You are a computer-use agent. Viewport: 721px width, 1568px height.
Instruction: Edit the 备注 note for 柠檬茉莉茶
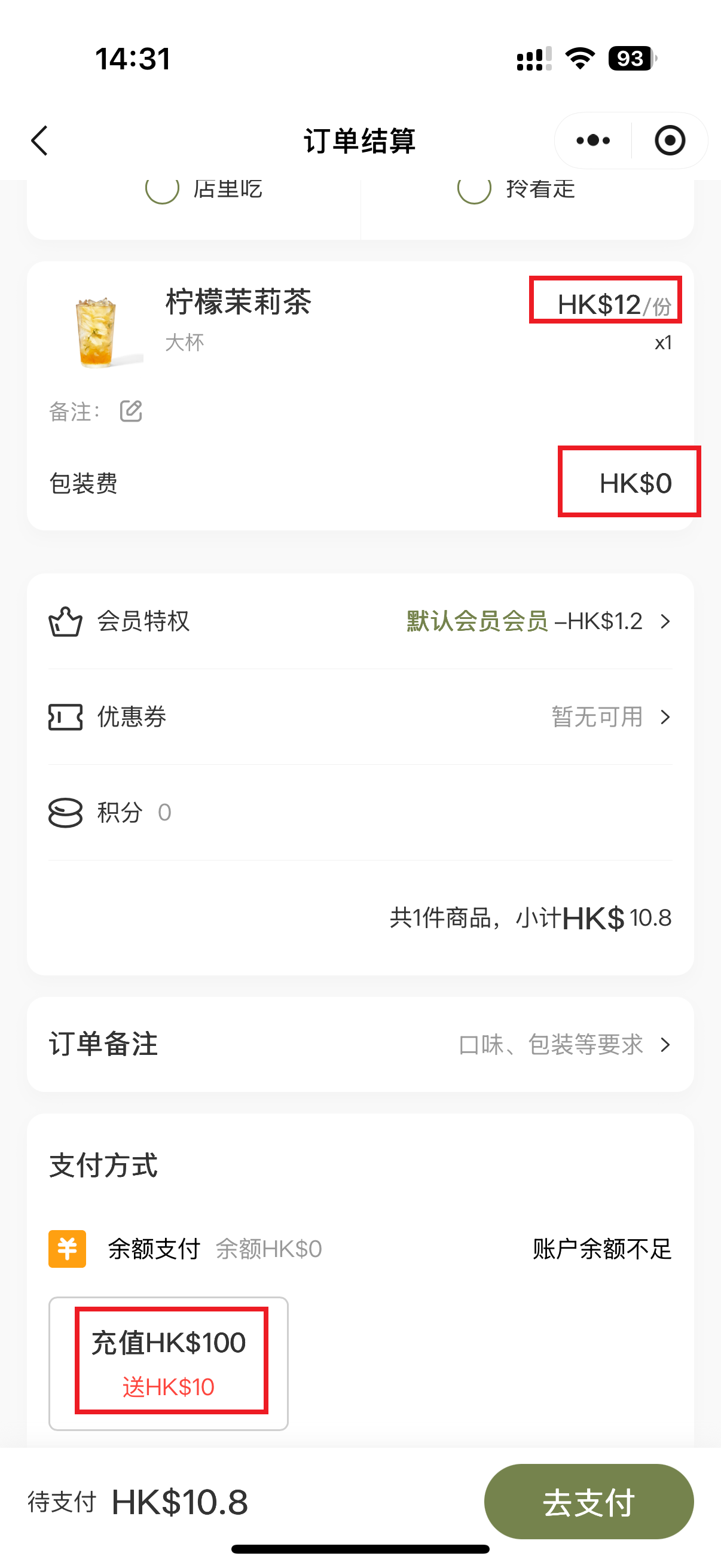click(x=131, y=411)
